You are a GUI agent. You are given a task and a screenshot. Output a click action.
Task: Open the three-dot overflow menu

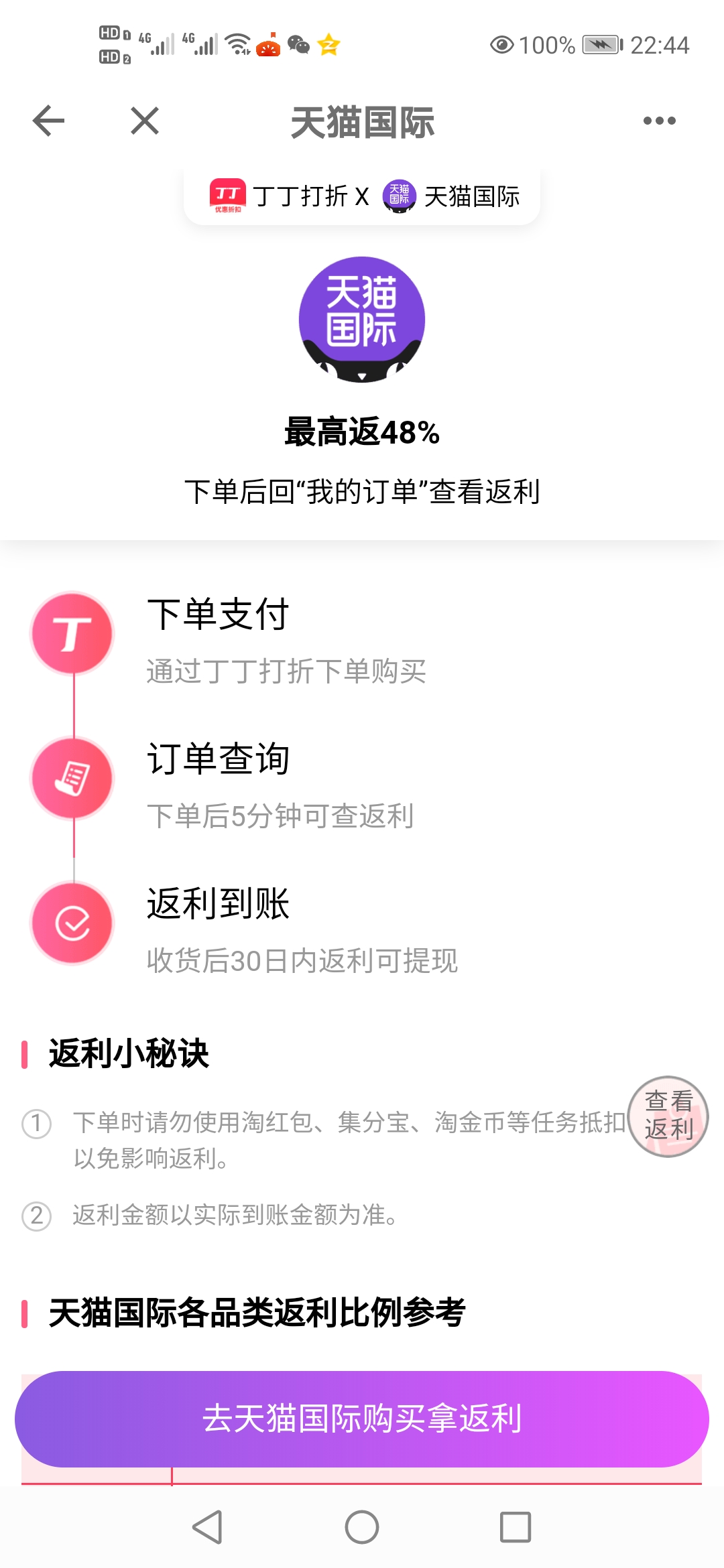(x=659, y=121)
